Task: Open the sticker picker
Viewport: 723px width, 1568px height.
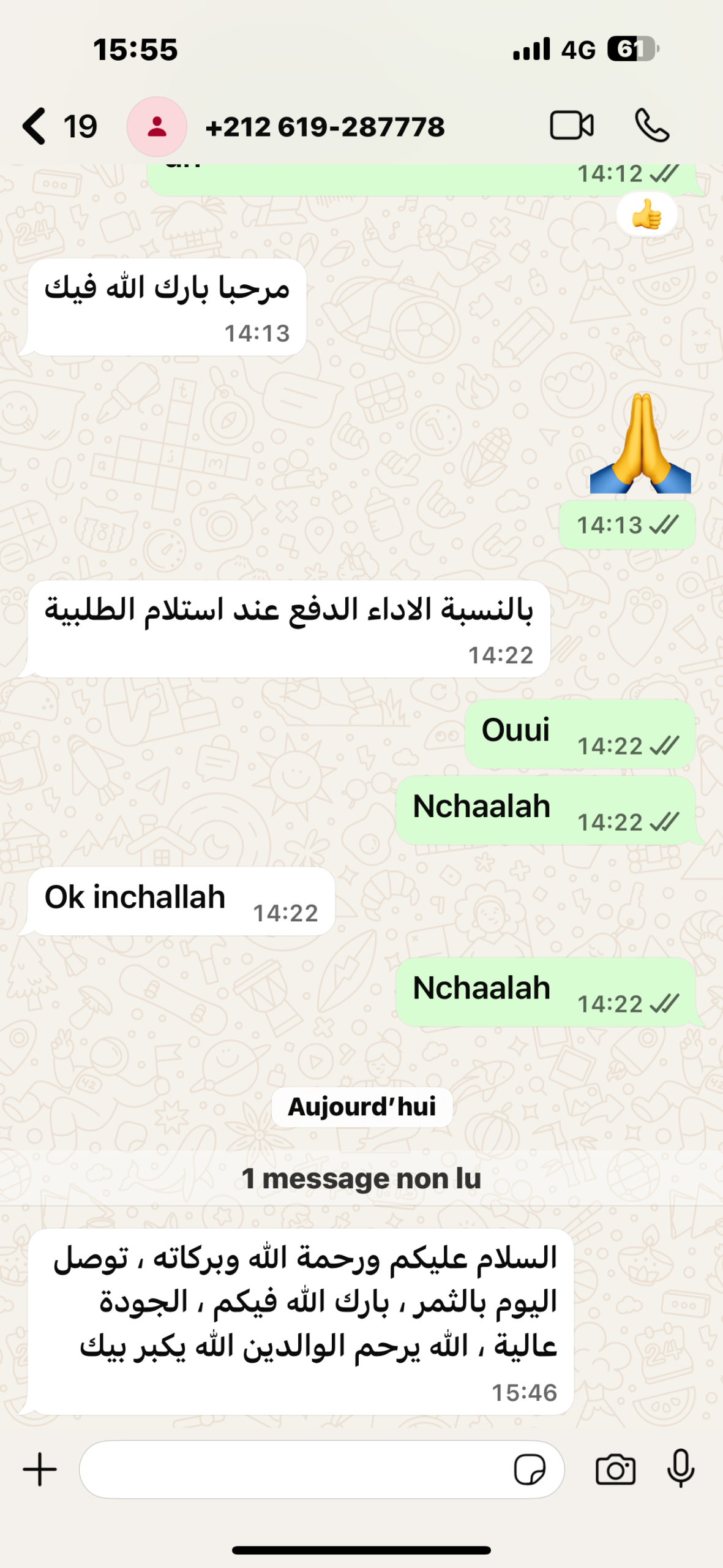Action: (x=530, y=1469)
